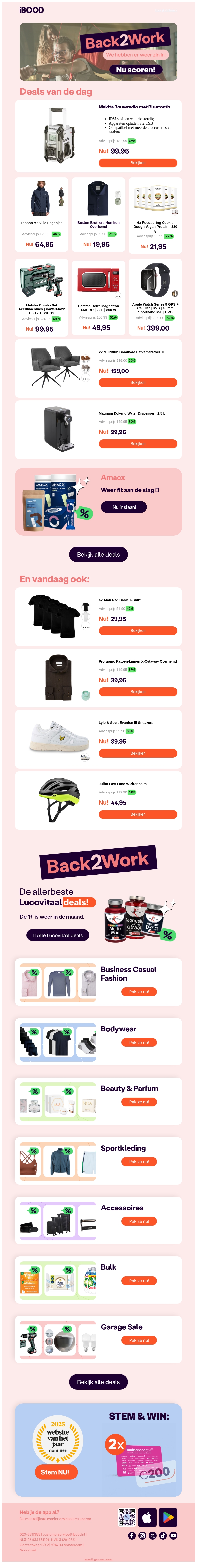The image size is (197, 1568).
Task: Tap Stem NU! to vote
Action: [55, 1472]
